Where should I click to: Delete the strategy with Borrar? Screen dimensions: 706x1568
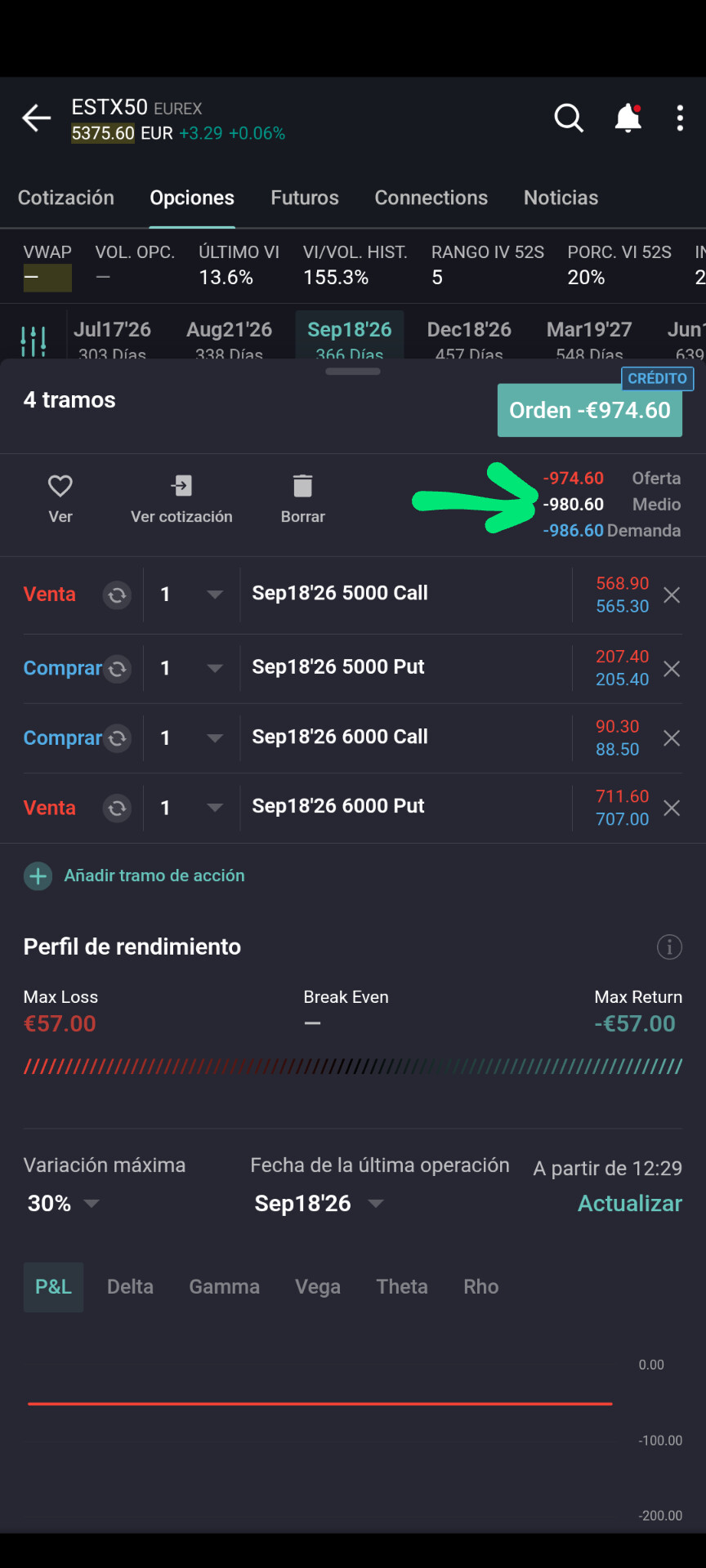pos(302,487)
